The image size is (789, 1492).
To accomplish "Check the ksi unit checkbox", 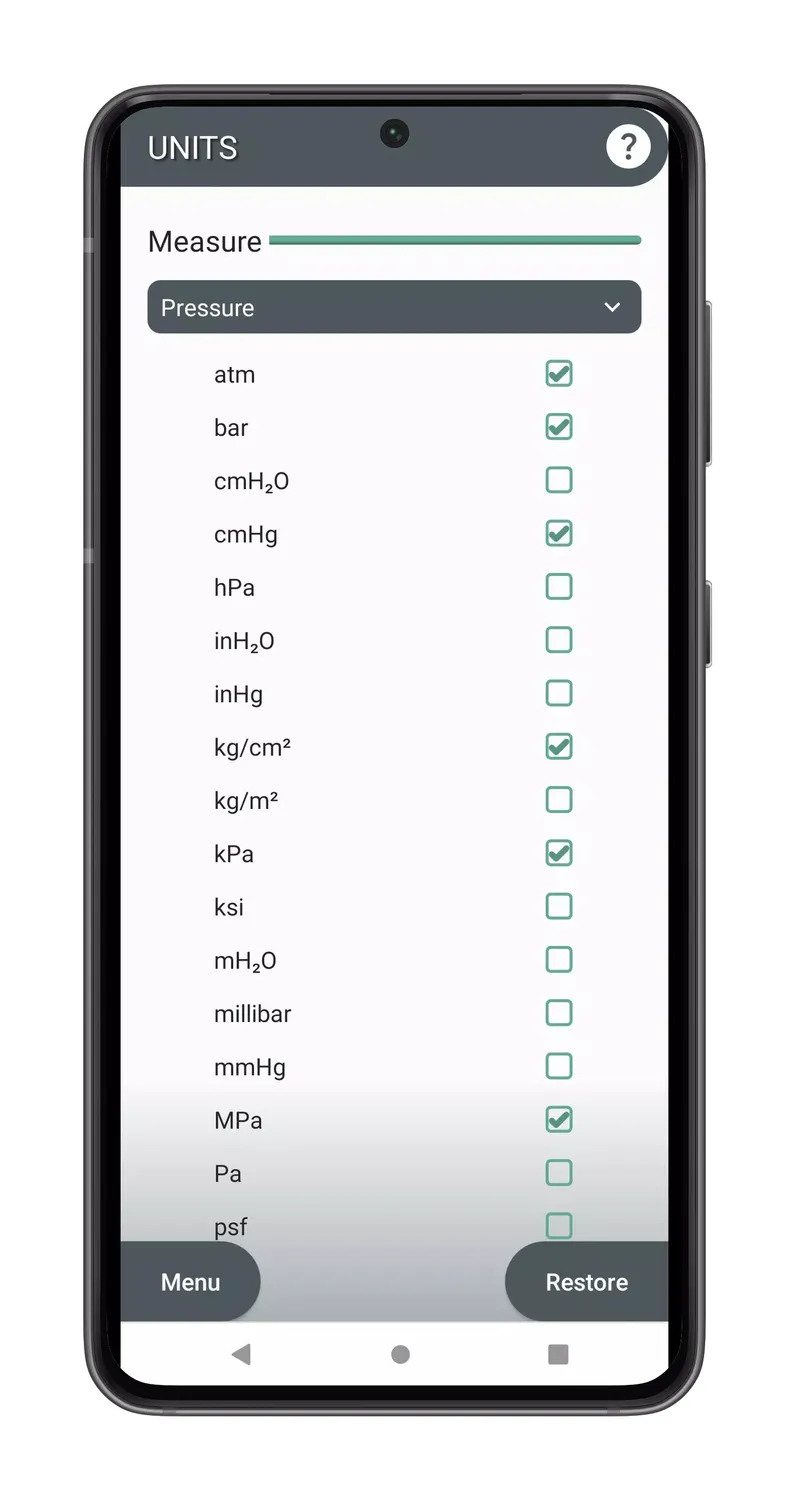I will coord(559,906).
